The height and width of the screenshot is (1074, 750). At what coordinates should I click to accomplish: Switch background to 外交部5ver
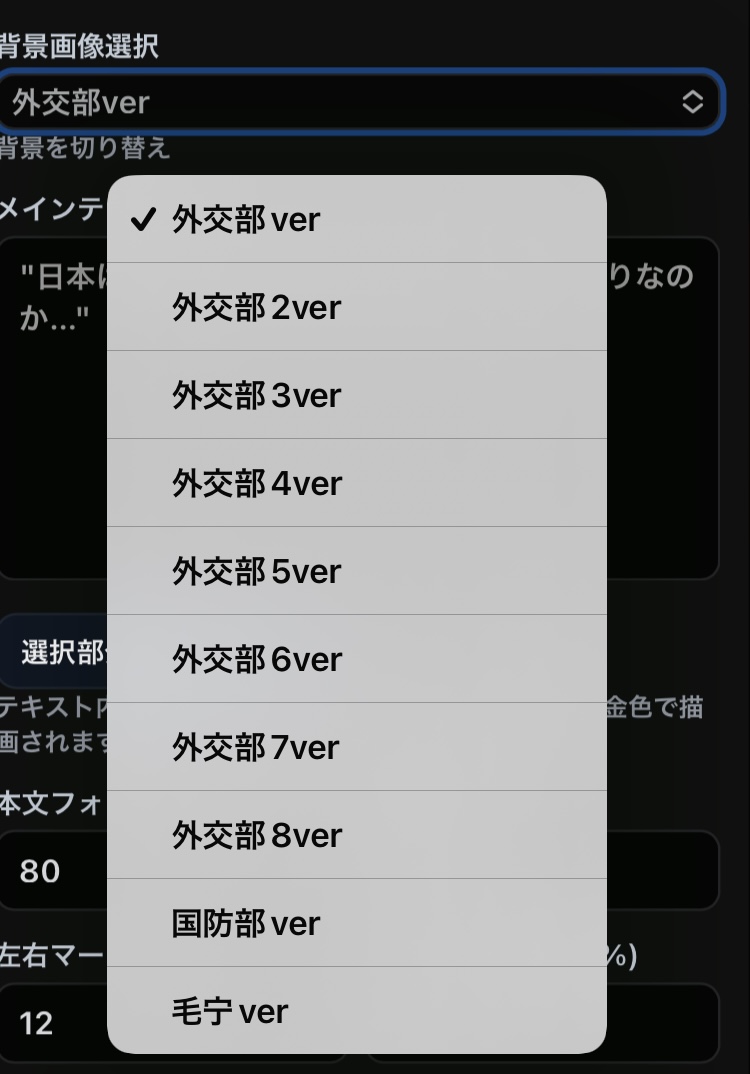point(356,571)
